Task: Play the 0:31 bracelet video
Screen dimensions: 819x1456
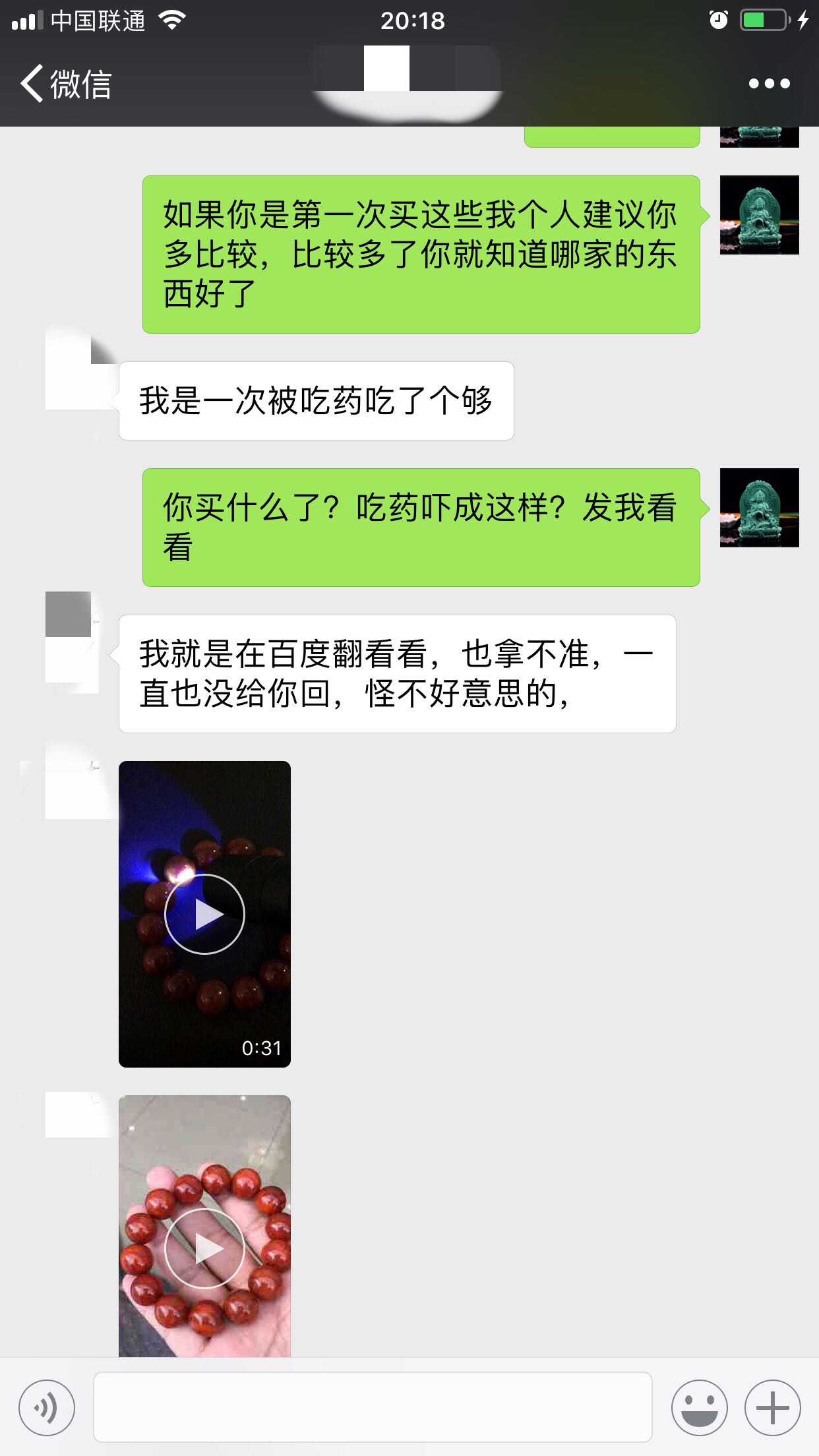Action: tap(204, 914)
